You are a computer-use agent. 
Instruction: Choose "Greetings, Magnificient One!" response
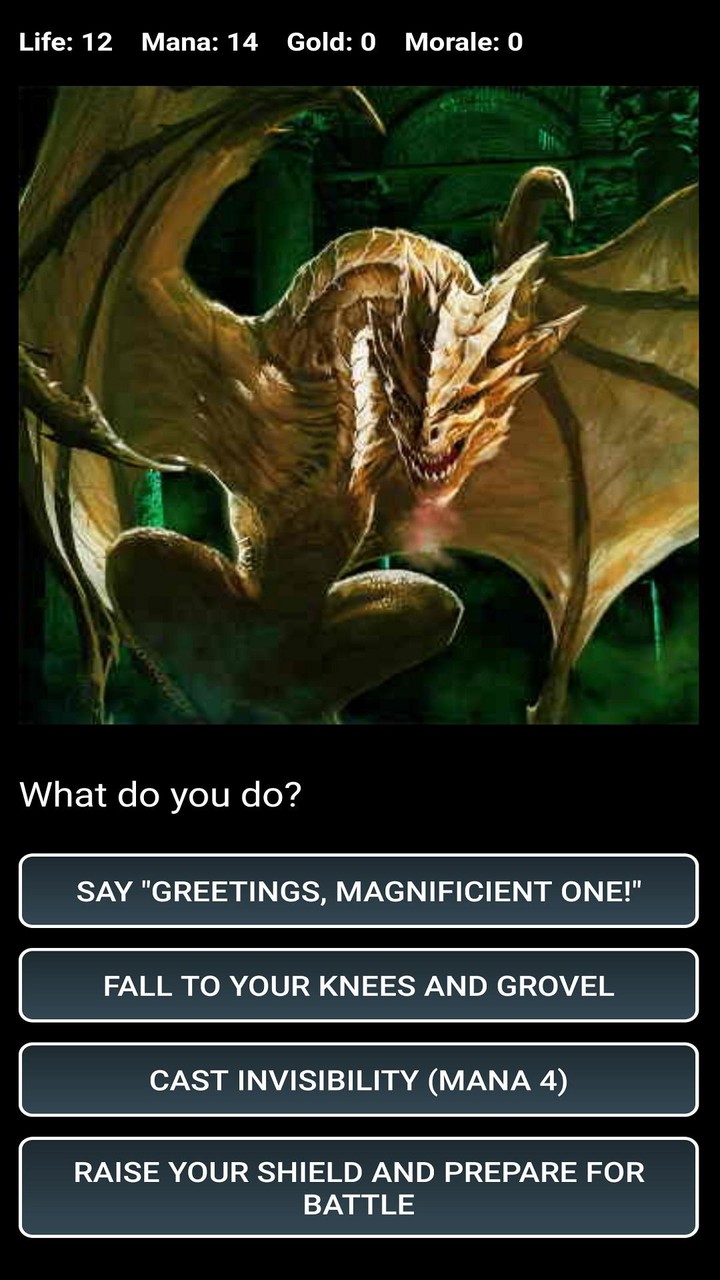(x=359, y=891)
